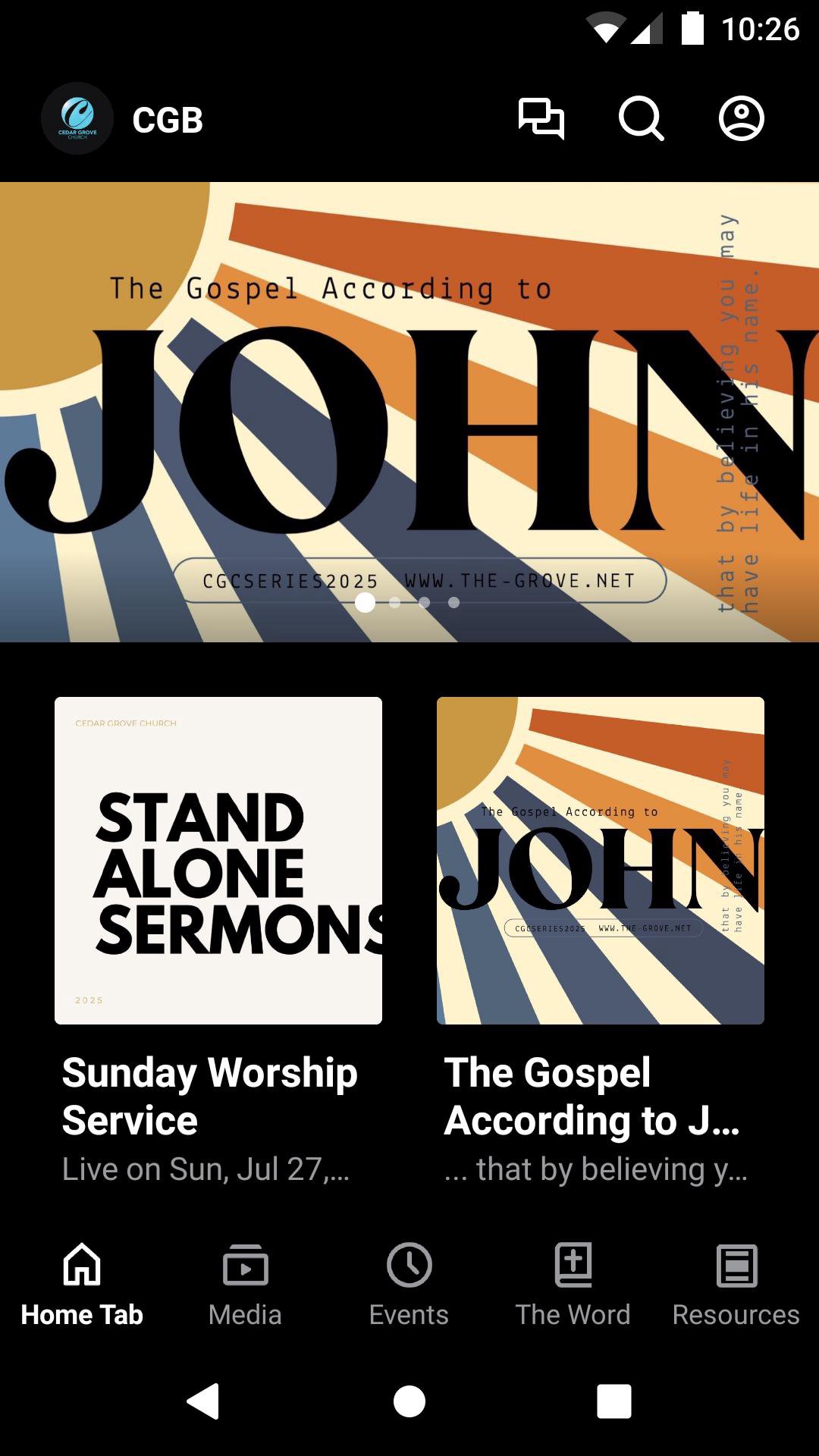Go back using the system back button
The image size is (819, 1456).
pos(203,1401)
